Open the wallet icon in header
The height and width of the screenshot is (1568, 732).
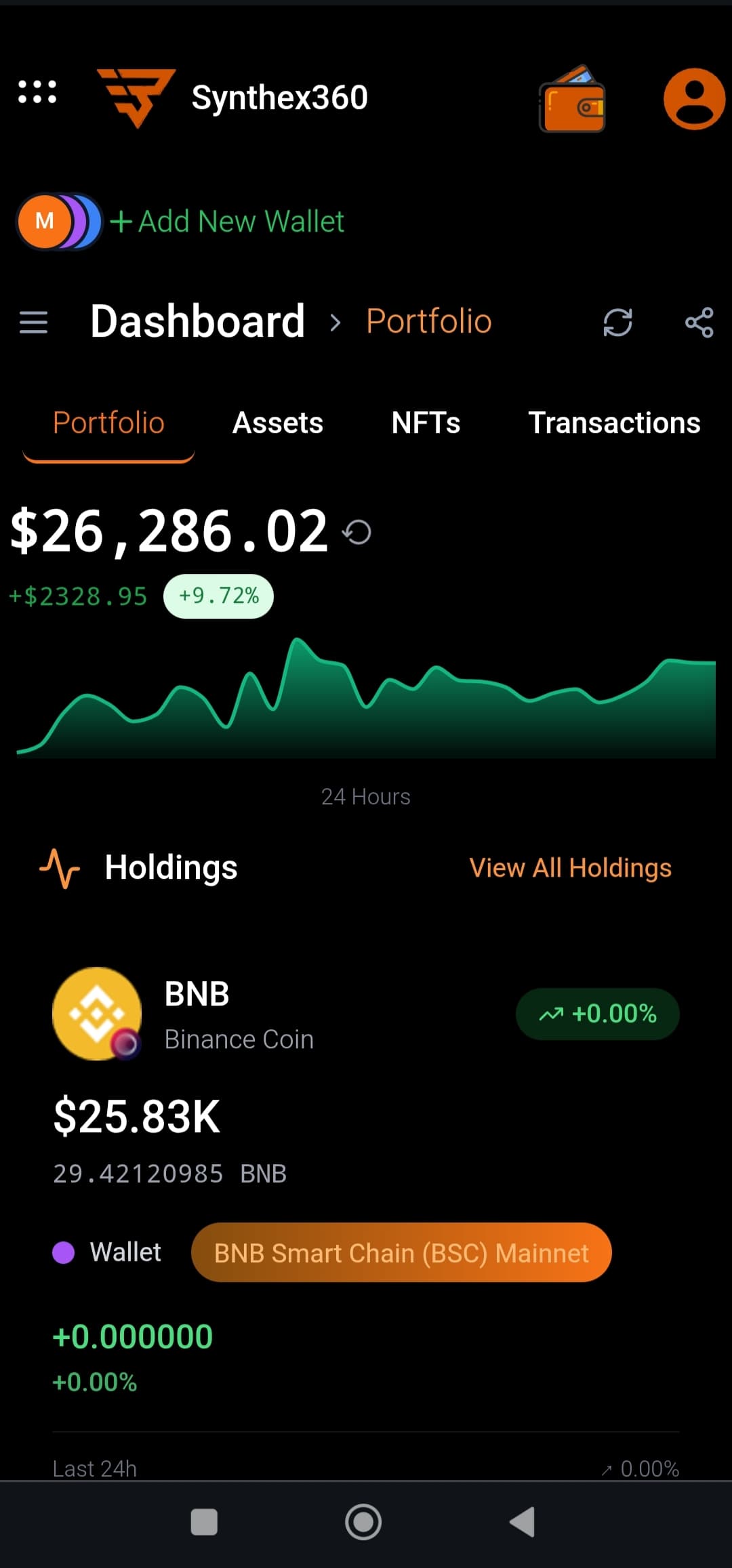pos(572,99)
